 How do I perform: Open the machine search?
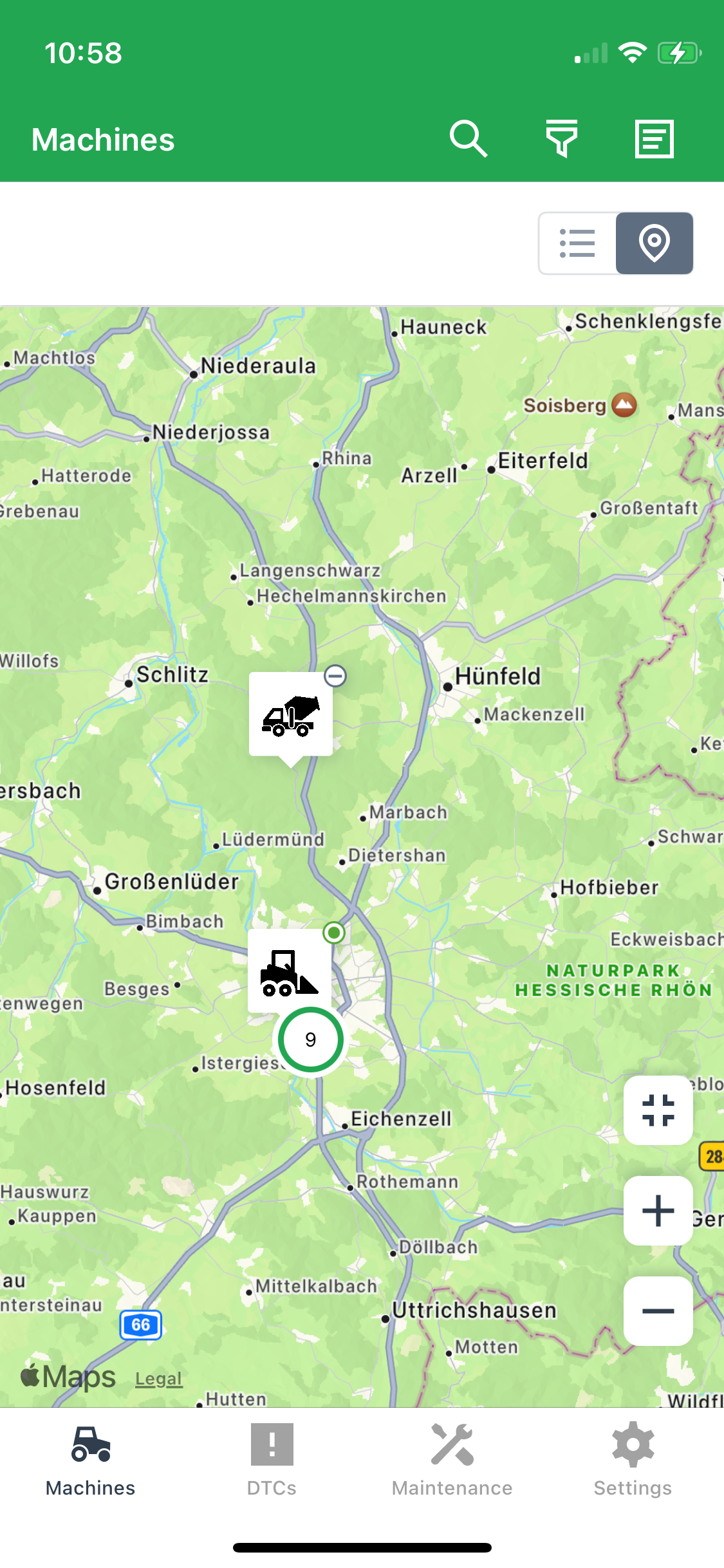point(469,138)
